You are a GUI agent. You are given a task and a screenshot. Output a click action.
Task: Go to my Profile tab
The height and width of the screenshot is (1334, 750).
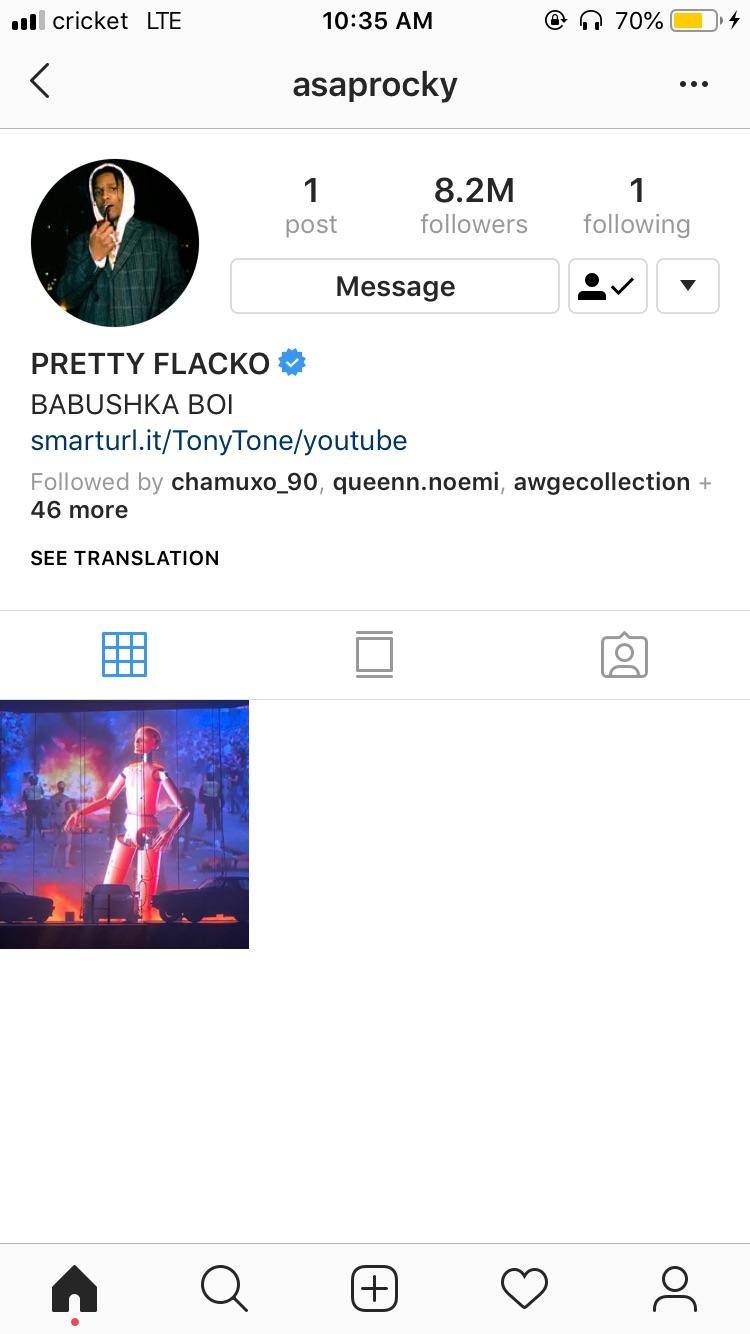(x=674, y=1288)
